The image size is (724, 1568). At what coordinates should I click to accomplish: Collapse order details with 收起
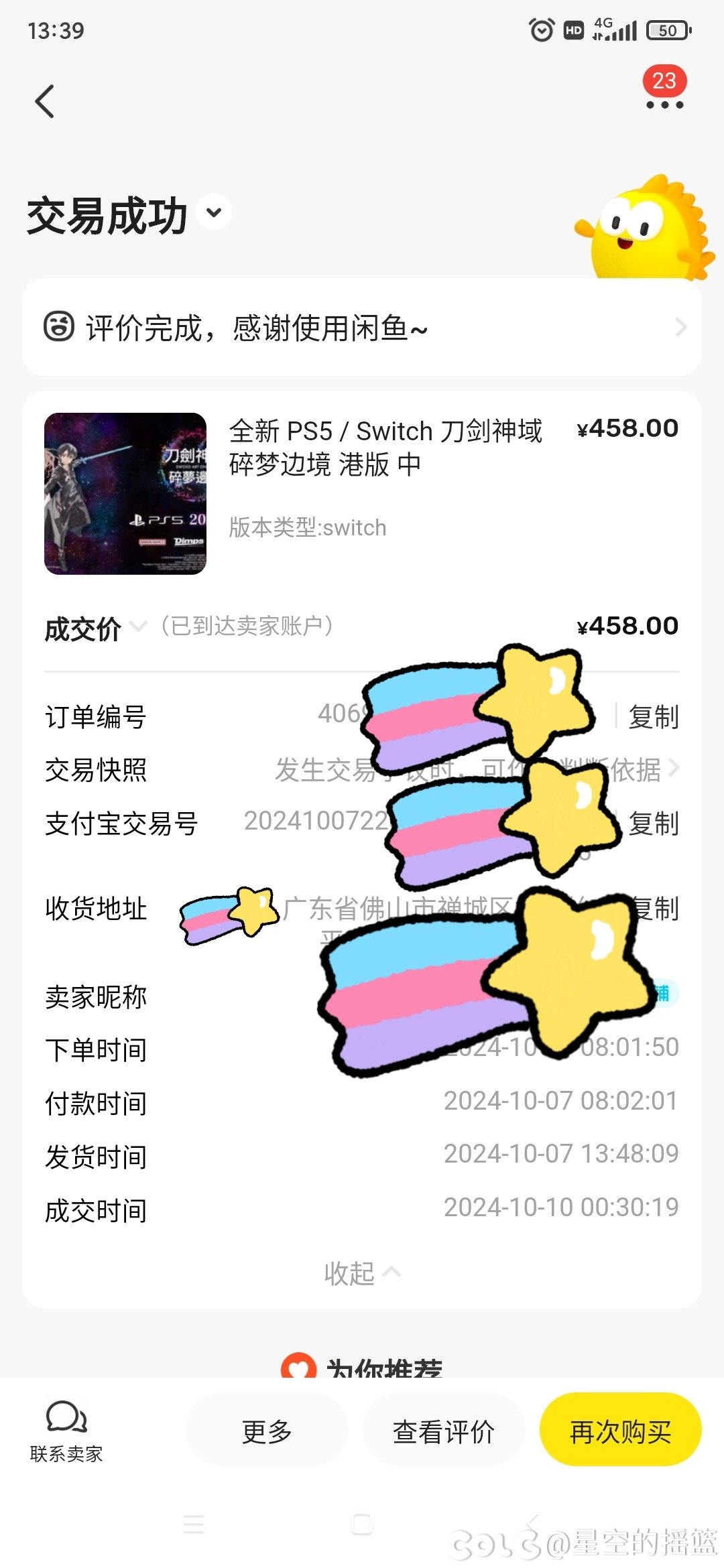coord(362,1273)
